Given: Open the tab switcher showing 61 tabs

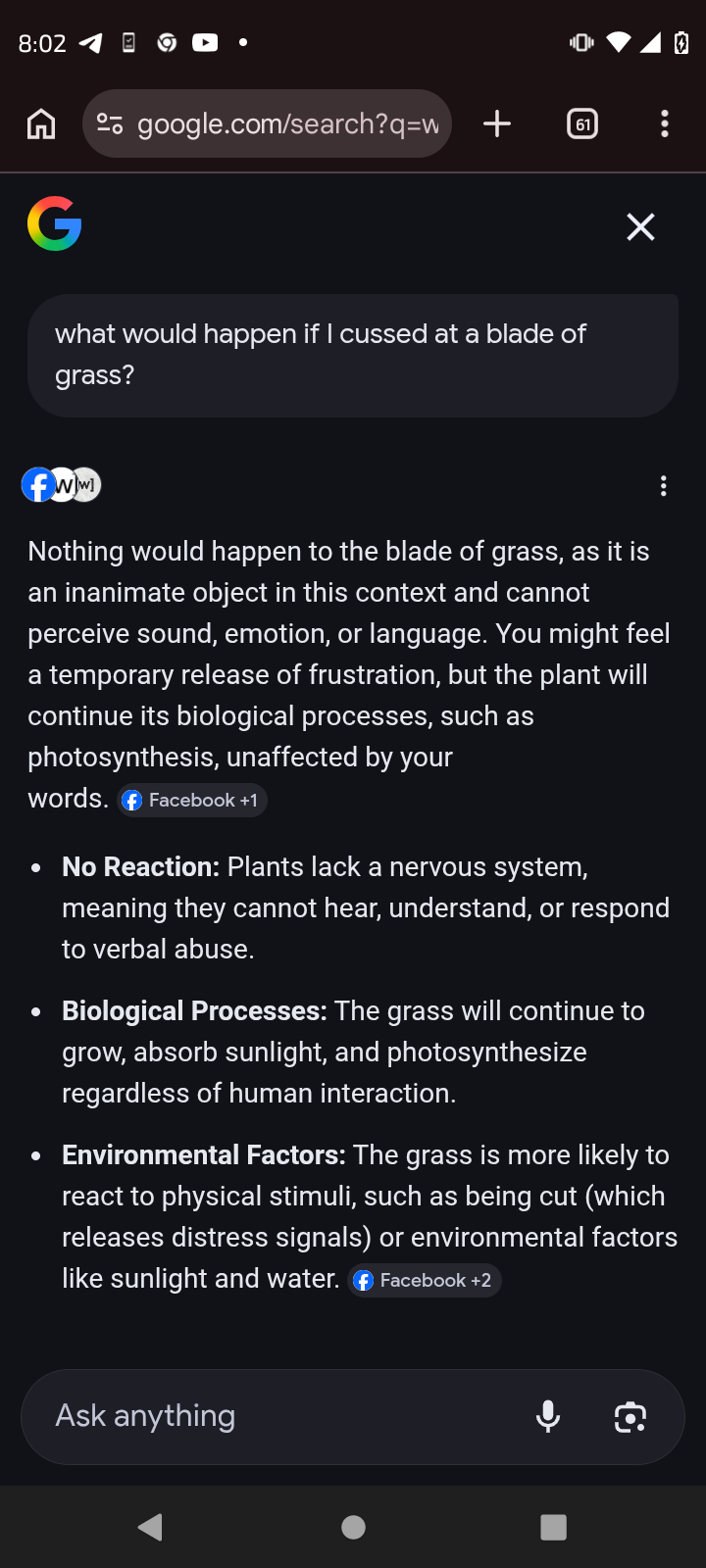Looking at the screenshot, I should (x=580, y=123).
